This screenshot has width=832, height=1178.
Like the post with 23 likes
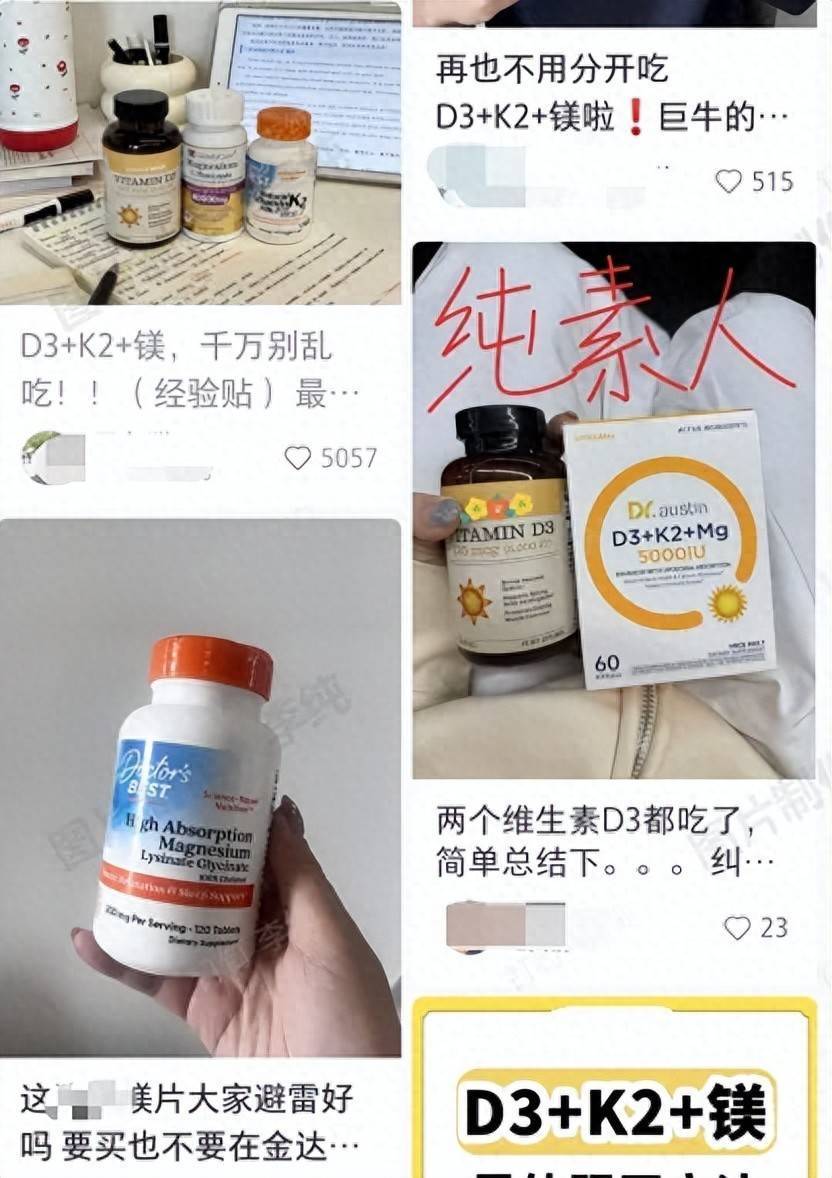click(x=737, y=928)
